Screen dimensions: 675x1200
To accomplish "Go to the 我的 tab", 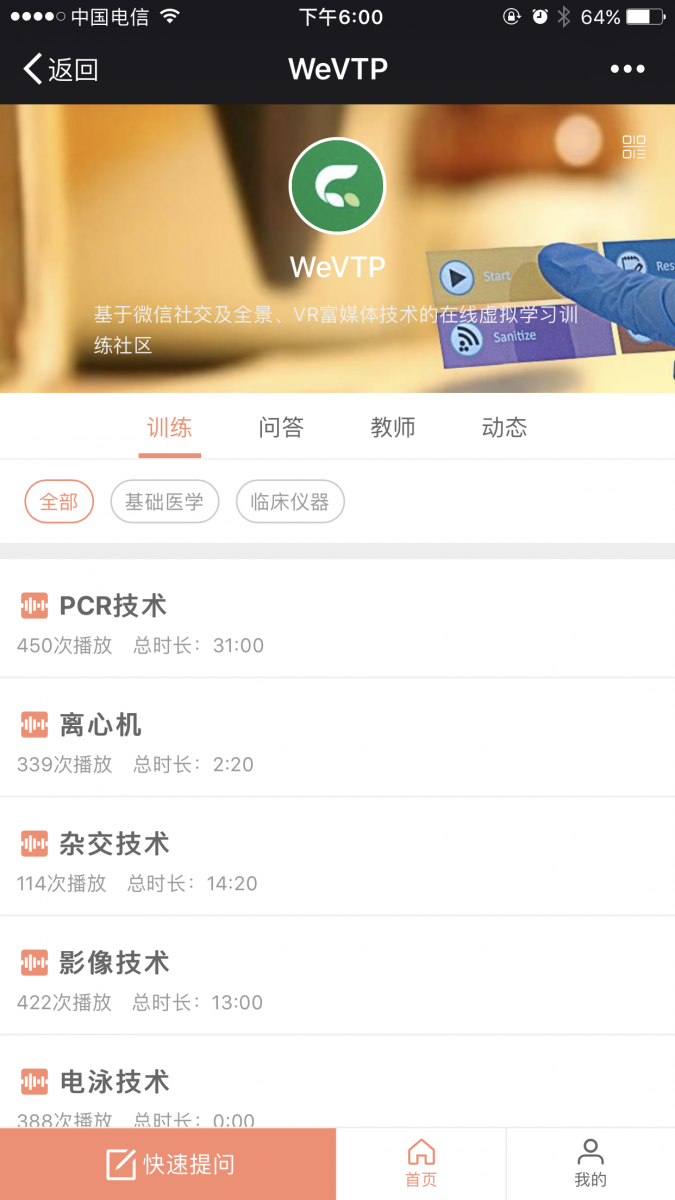I will [590, 1164].
